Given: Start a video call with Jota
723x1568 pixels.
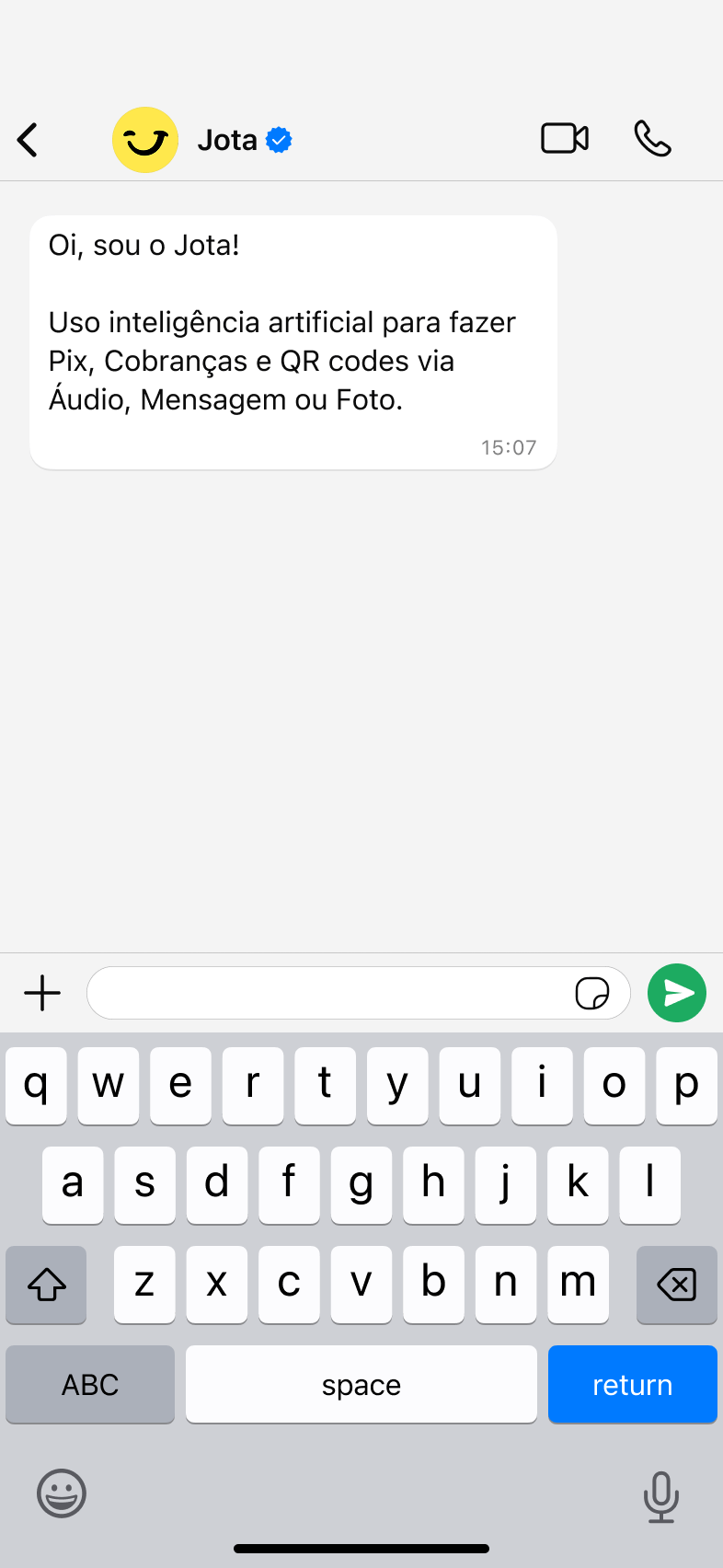Looking at the screenshot, I should coord(564,139).
